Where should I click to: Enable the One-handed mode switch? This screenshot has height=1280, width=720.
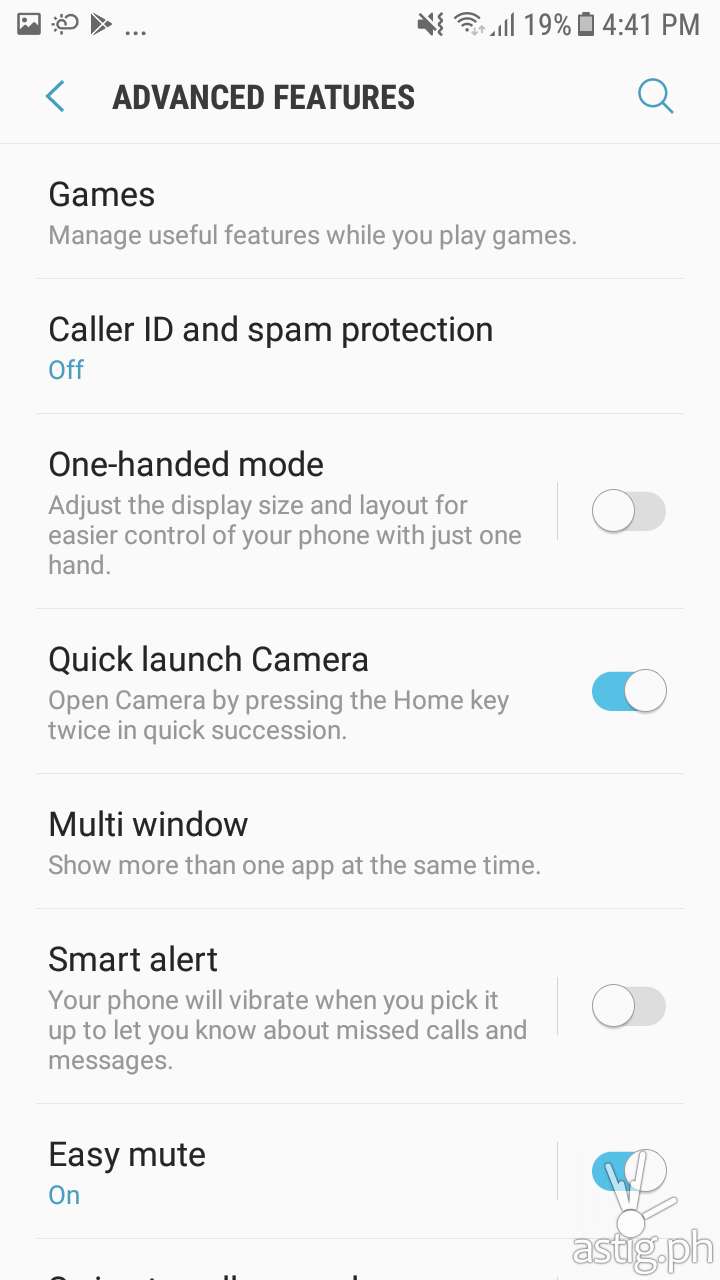pyautogui.click(x=628, y=513)
